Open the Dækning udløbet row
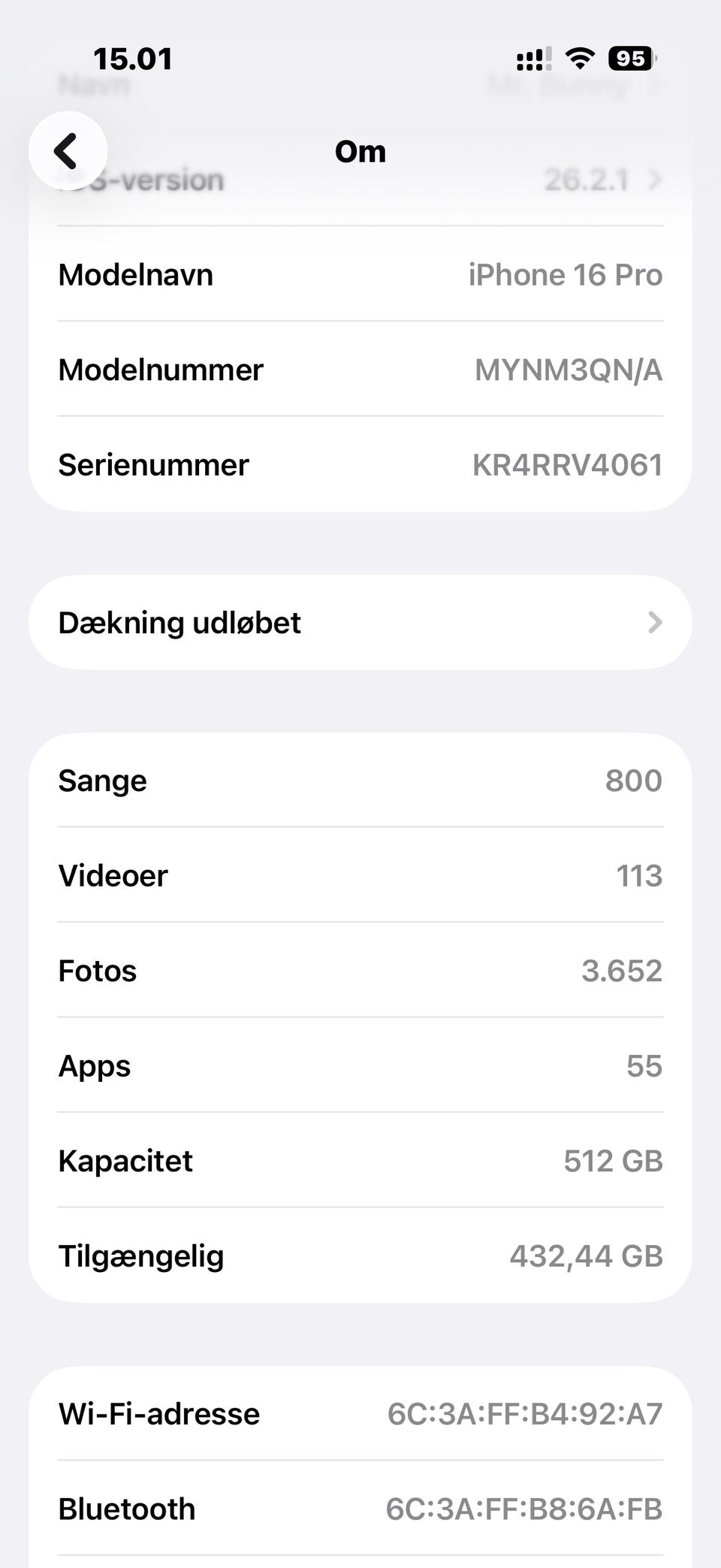This screenshot has height=1568, width=721. pos(360,622)
